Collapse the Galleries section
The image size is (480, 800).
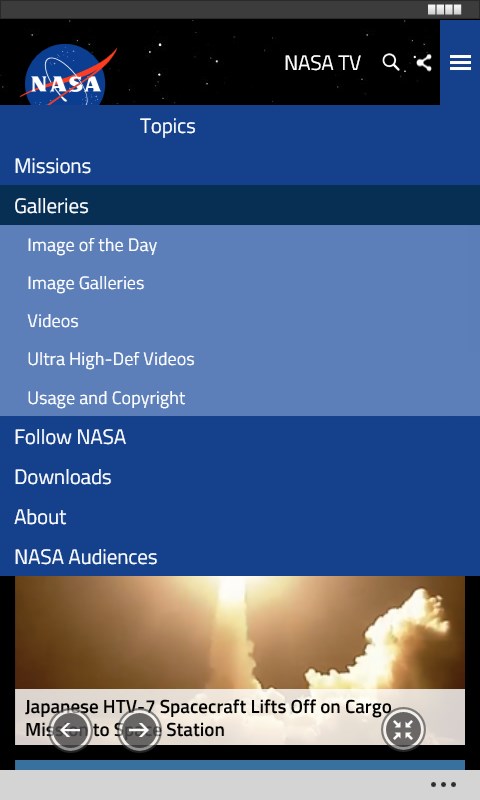[x=240, y=206]
